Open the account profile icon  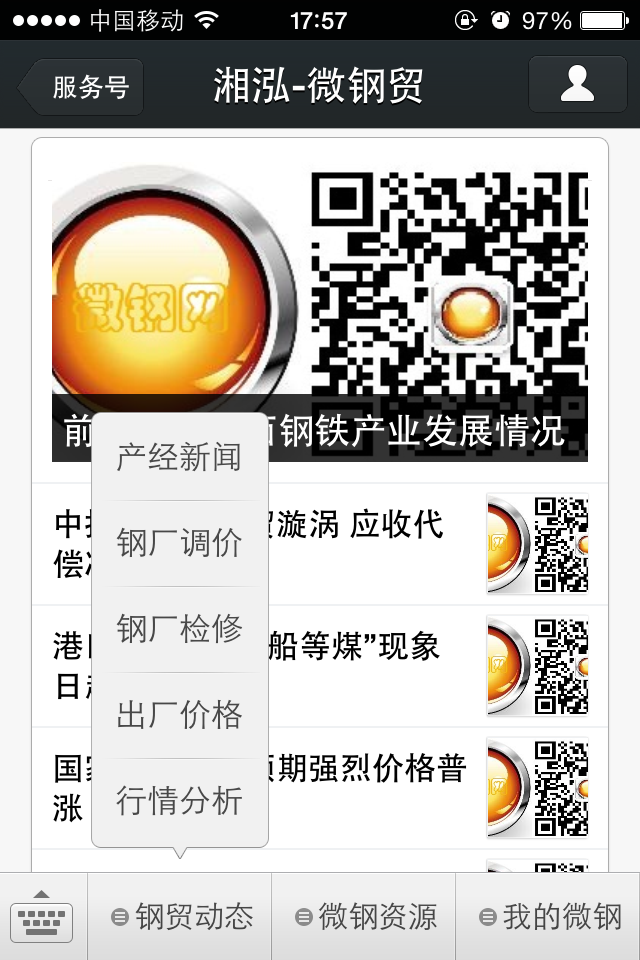click(x=577, y=84)
